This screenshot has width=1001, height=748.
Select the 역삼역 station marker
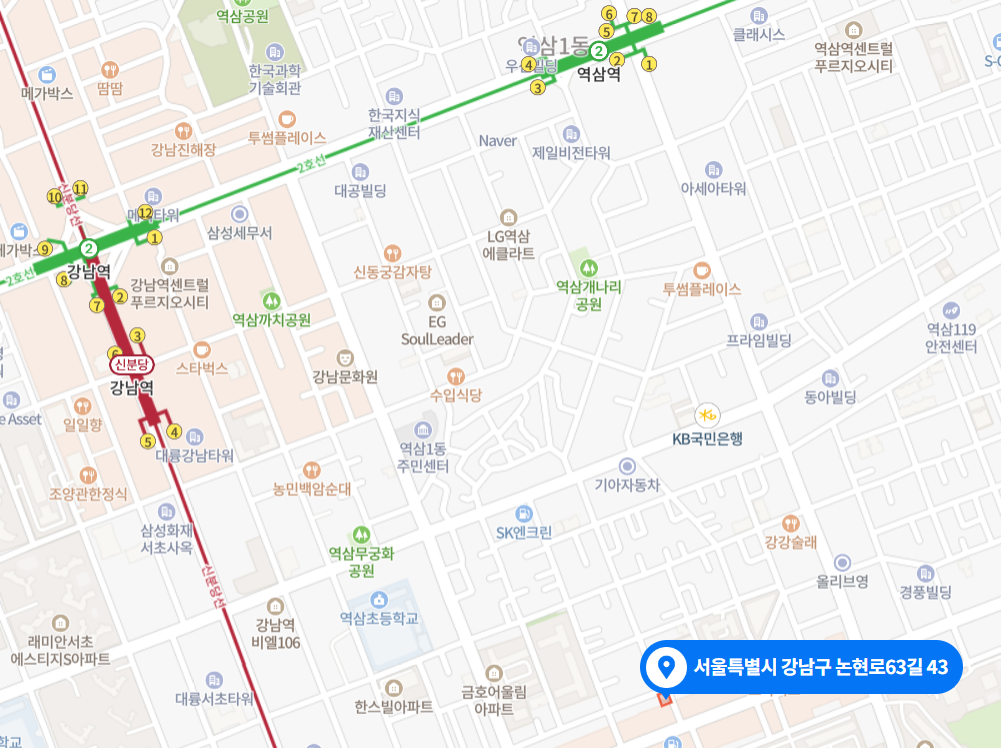click(x=598, y=52)
